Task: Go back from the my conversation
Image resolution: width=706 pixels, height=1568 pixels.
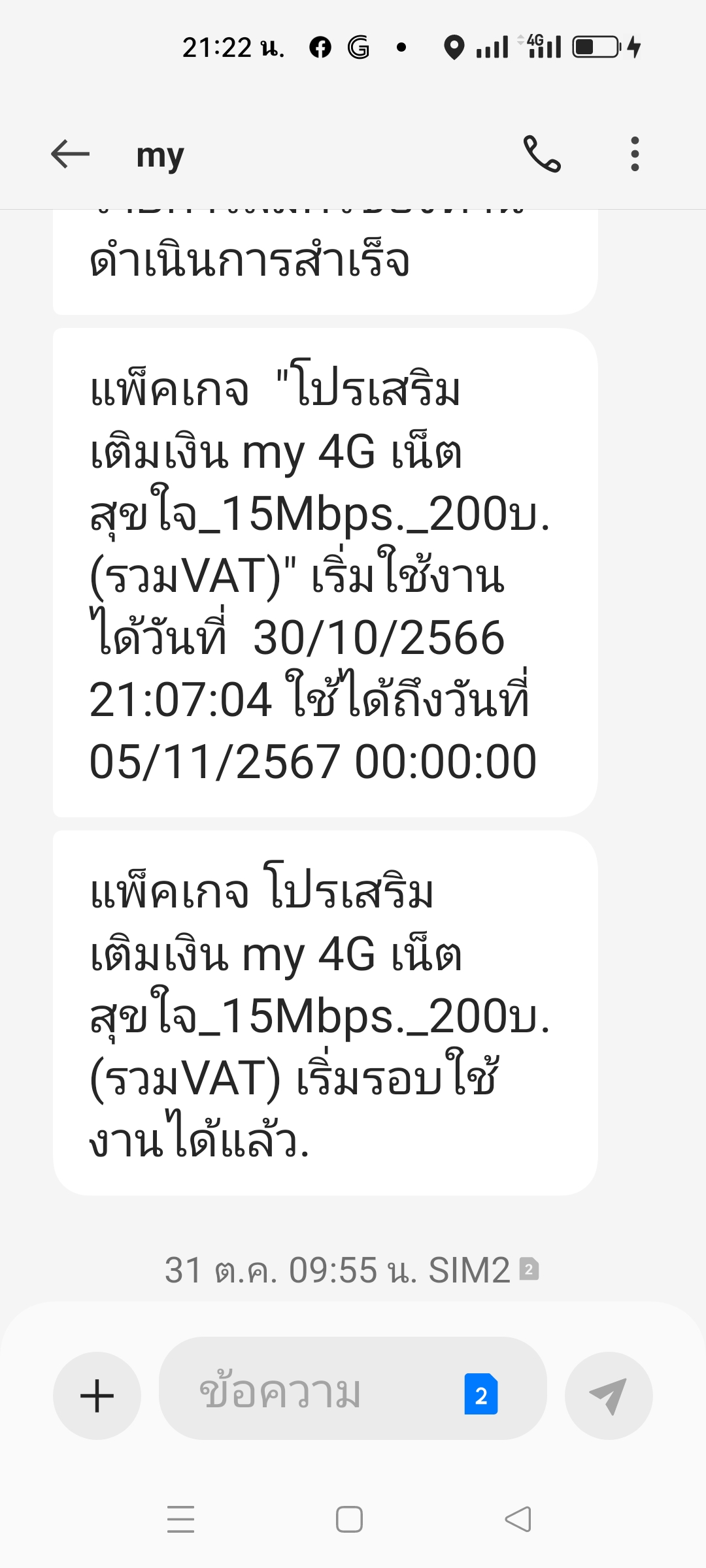Action: [x=70, y=154]
